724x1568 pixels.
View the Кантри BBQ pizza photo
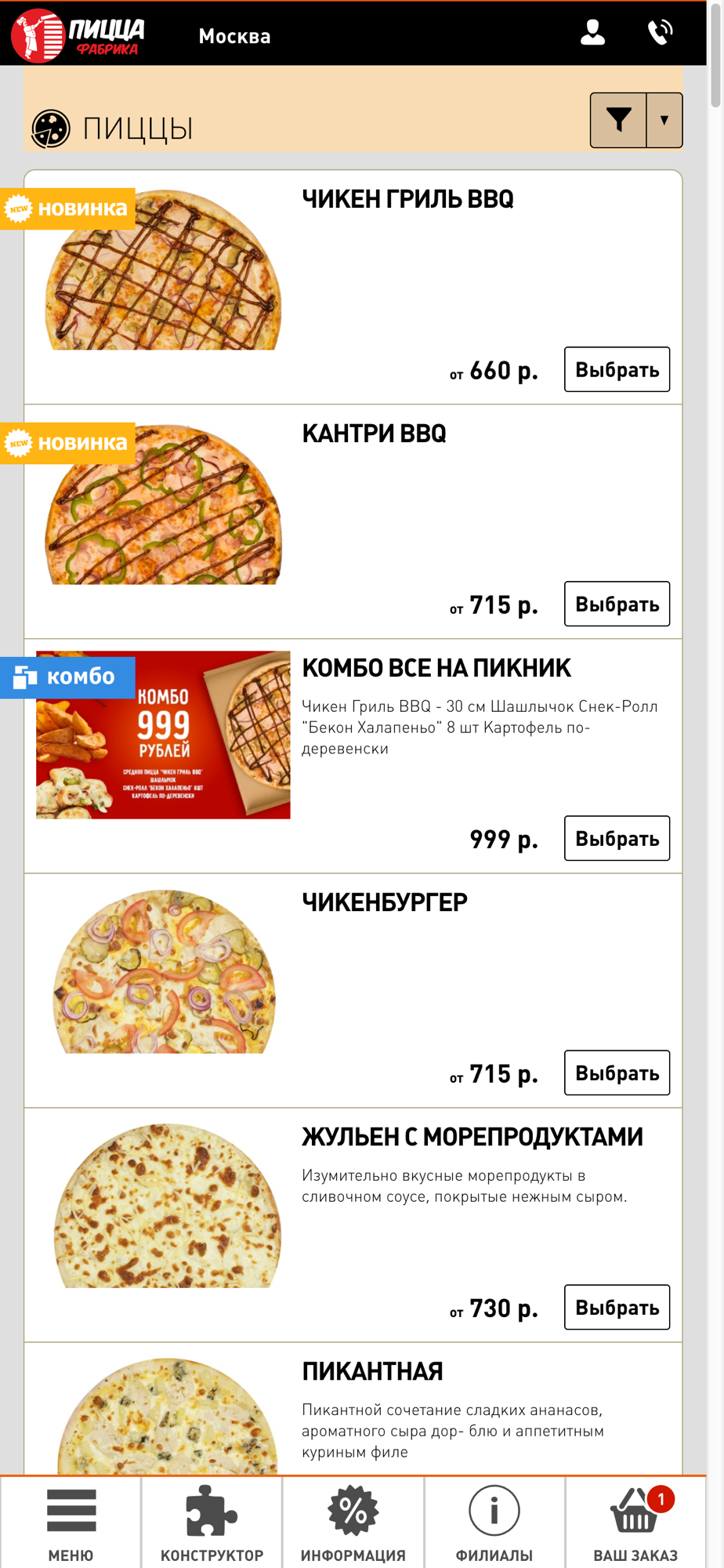163,505
